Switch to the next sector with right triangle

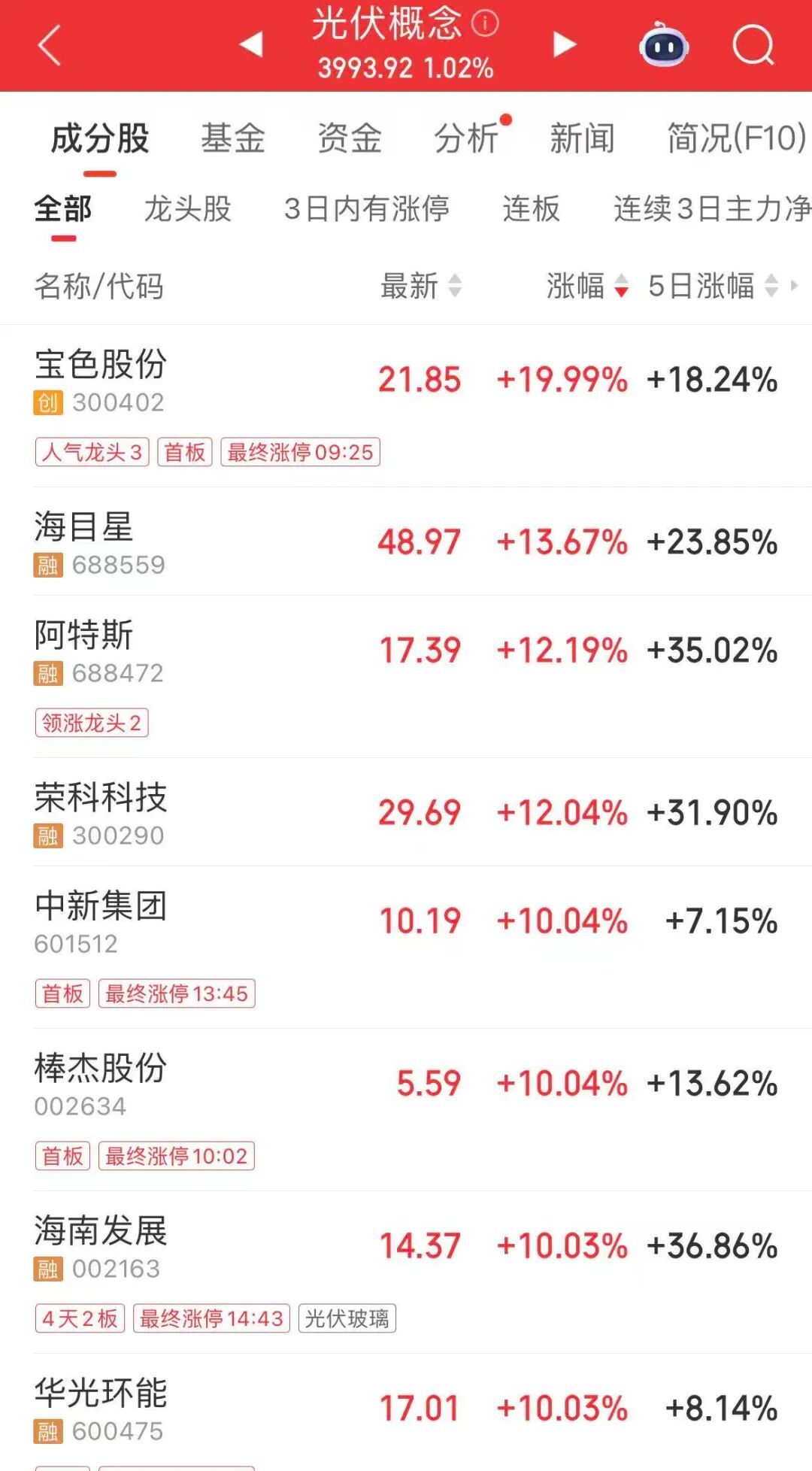(564, 44)
